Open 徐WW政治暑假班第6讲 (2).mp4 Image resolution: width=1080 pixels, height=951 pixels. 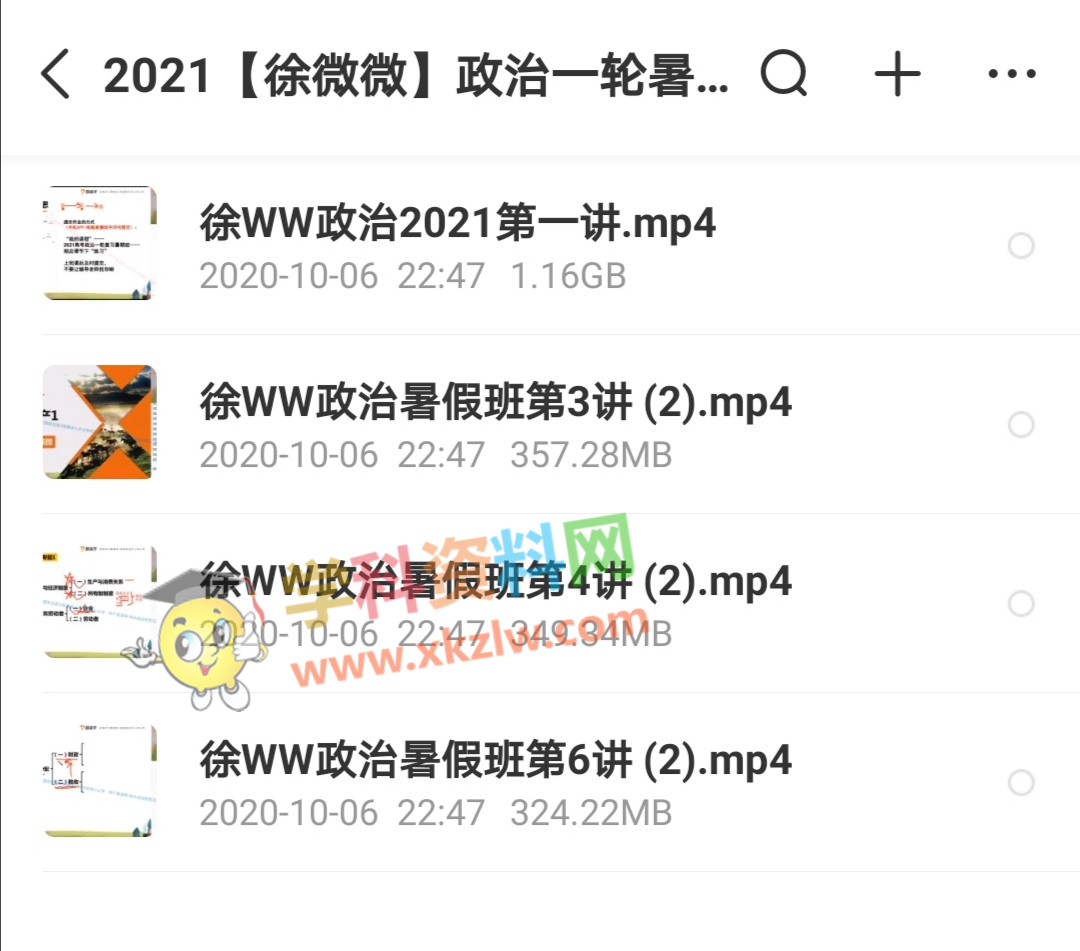495,761
